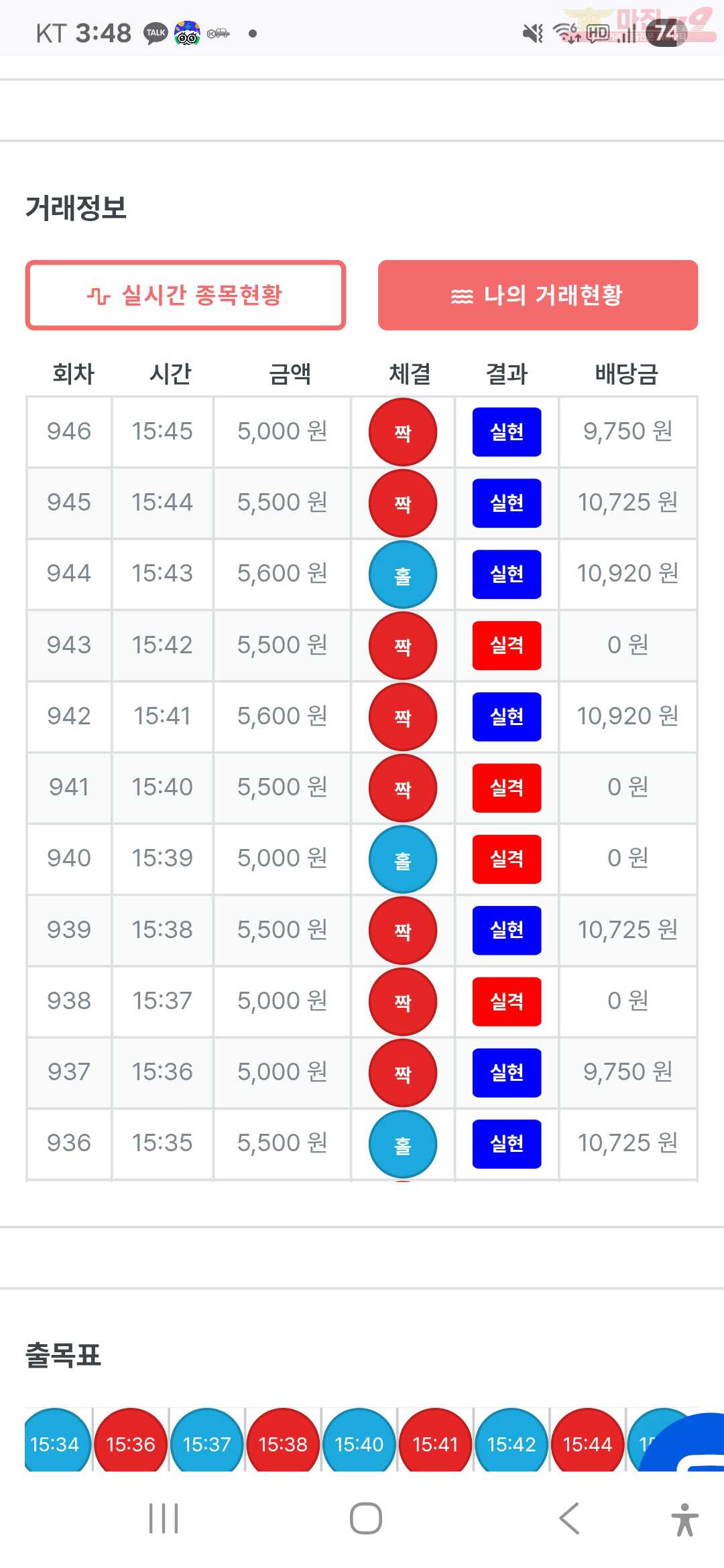Open the accessibility shortcut button
This screenshot has width=724, height=1568.
point(684,1519)
